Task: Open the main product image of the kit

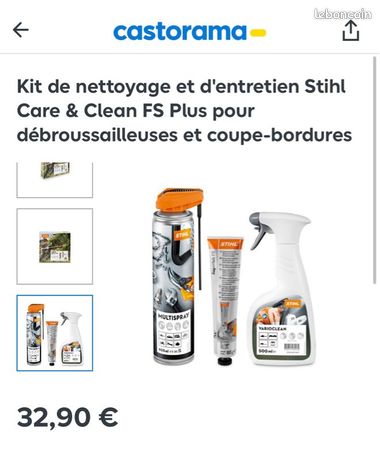Action: tap(234, 277)
